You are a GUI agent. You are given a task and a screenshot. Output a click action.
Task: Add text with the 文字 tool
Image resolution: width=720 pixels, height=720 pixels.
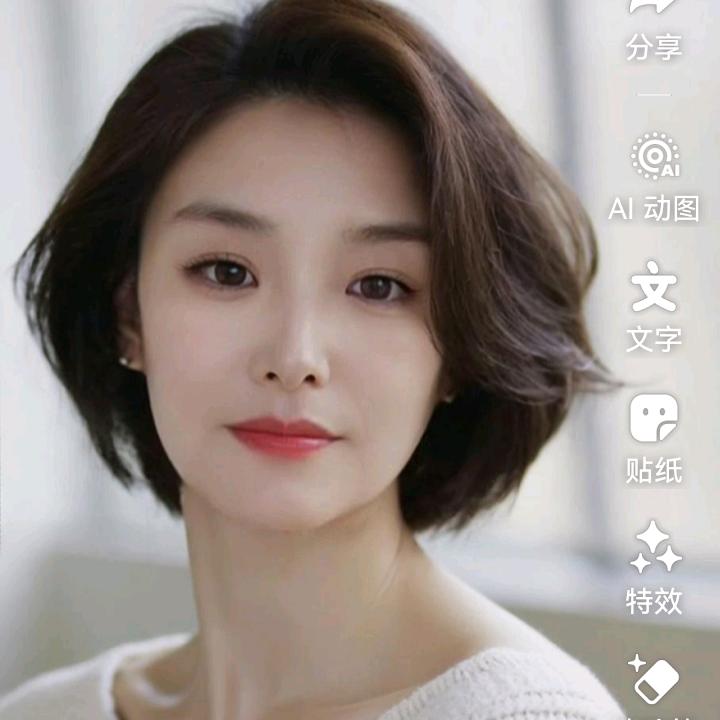[x=654, y=305]
